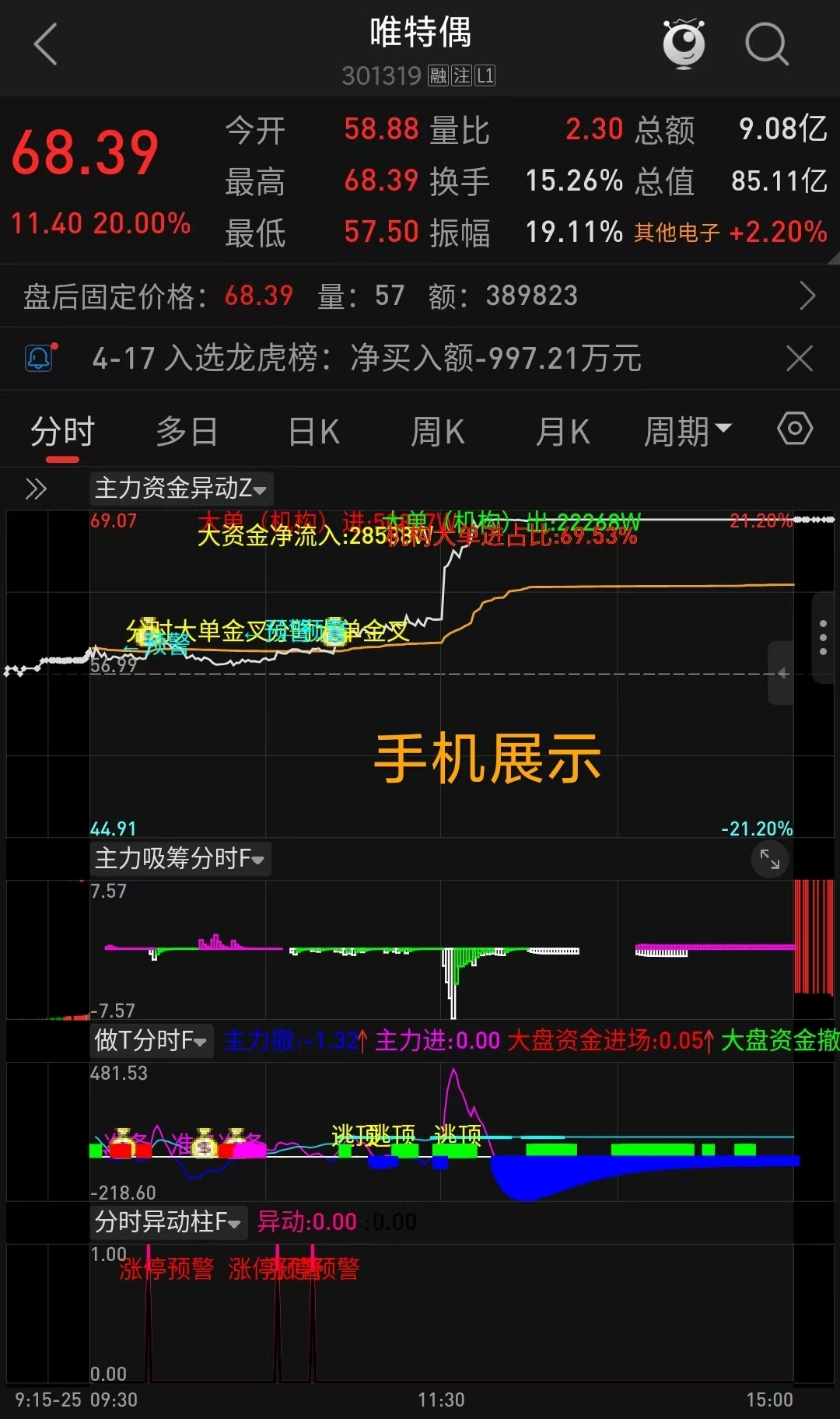840x1419 pixels.
Task: Enlarge the 主力吸筹分时F sub-chart
Action: coord(770,859)
